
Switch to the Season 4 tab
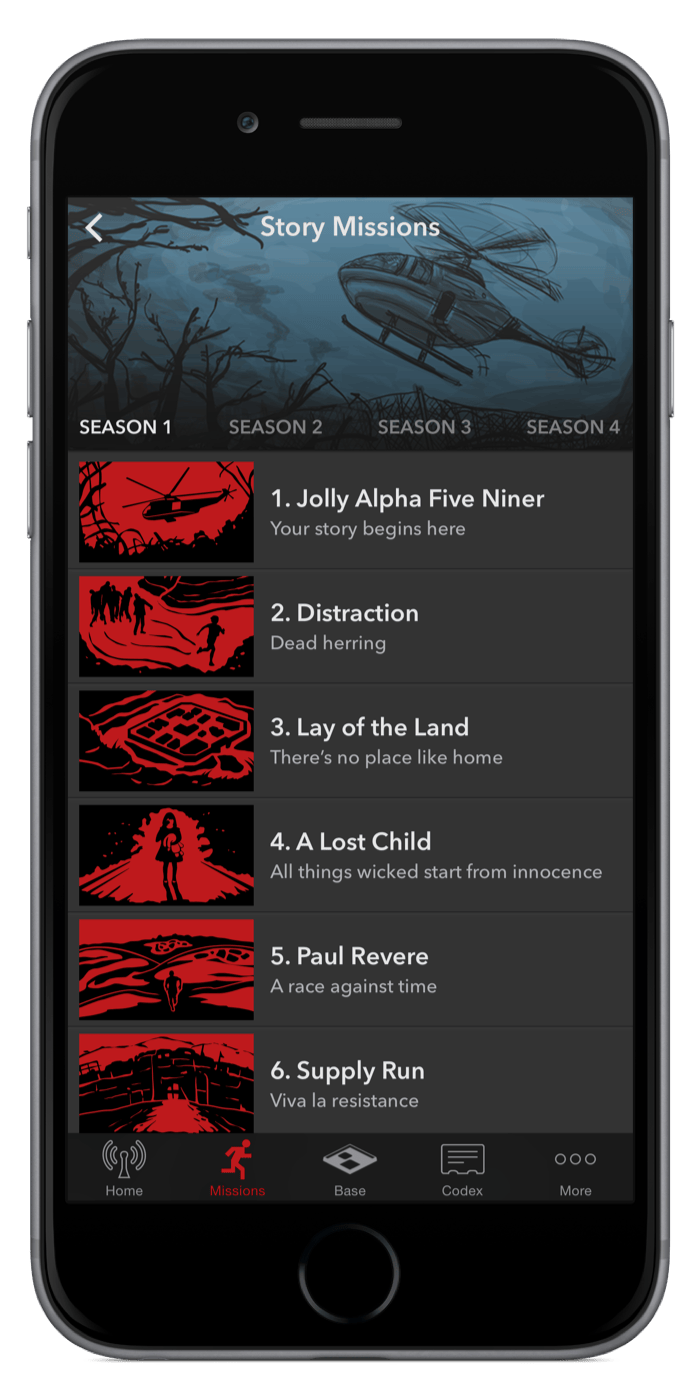point(573,427)
